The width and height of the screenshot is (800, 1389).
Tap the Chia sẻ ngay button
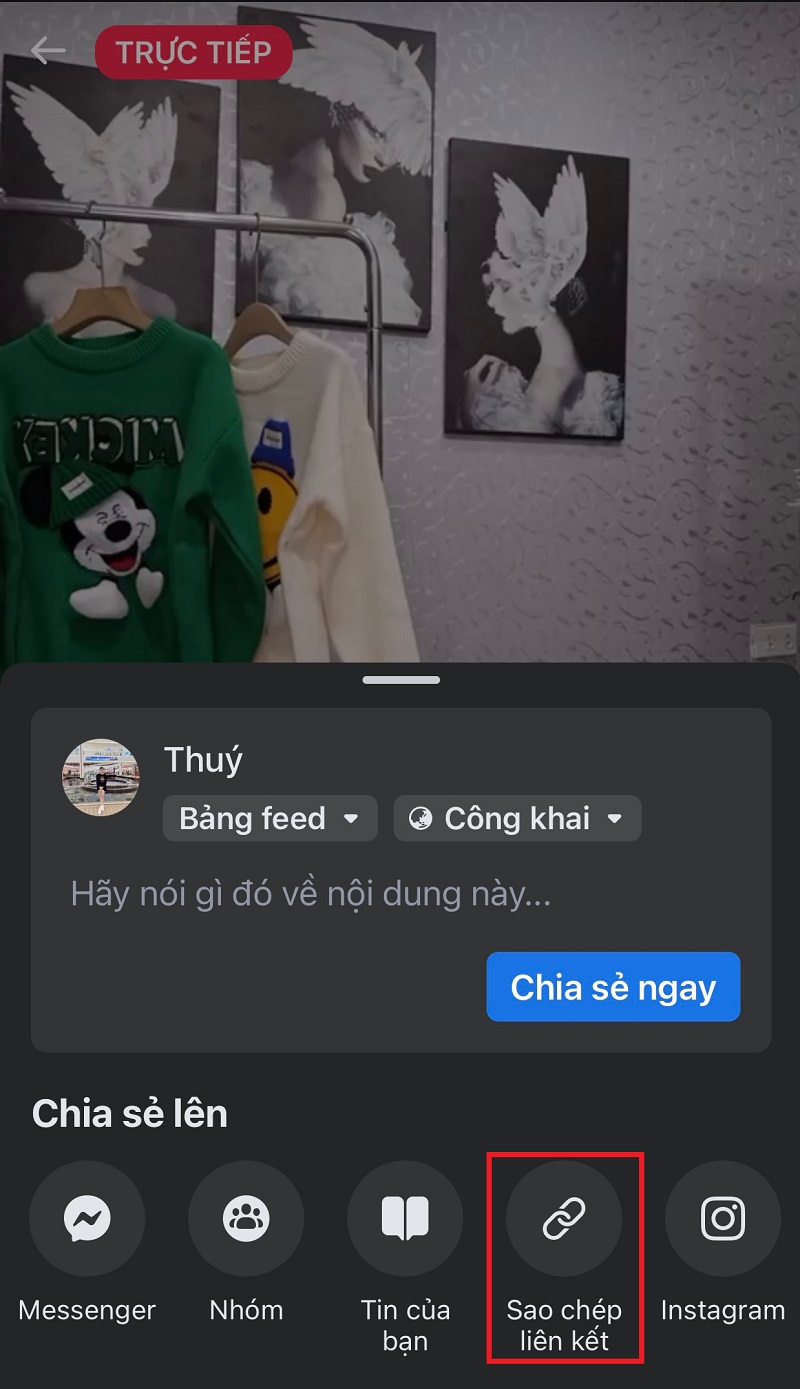click(613, 987)
